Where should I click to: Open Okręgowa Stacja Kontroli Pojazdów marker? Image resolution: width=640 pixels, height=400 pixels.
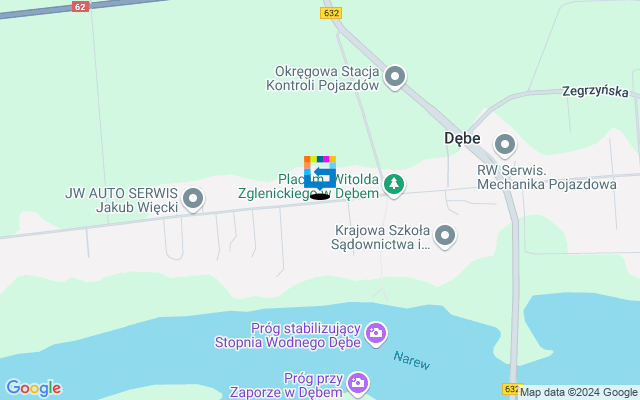395,77
